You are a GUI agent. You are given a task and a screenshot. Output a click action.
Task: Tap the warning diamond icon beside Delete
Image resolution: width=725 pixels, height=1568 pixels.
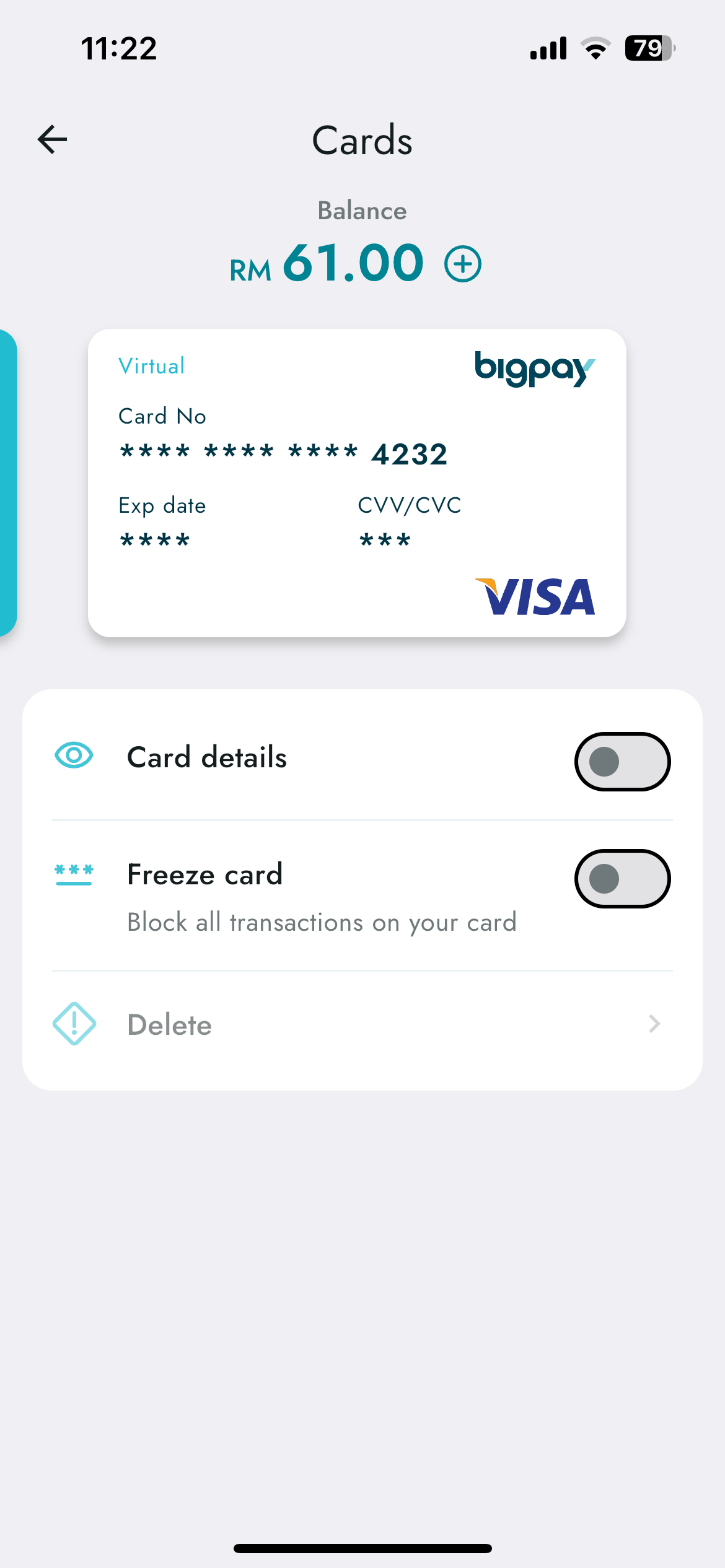[x=73, y=1024]
